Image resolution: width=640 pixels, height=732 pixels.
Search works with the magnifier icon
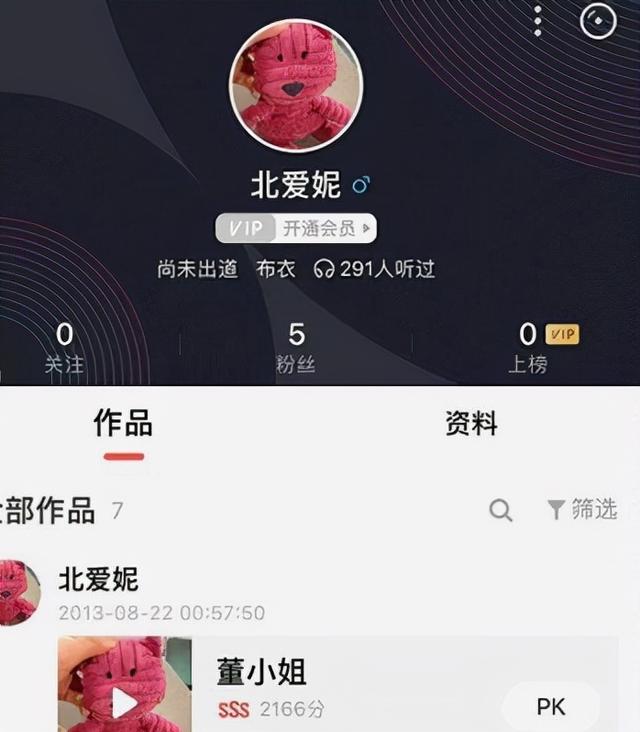coord(500,510)
